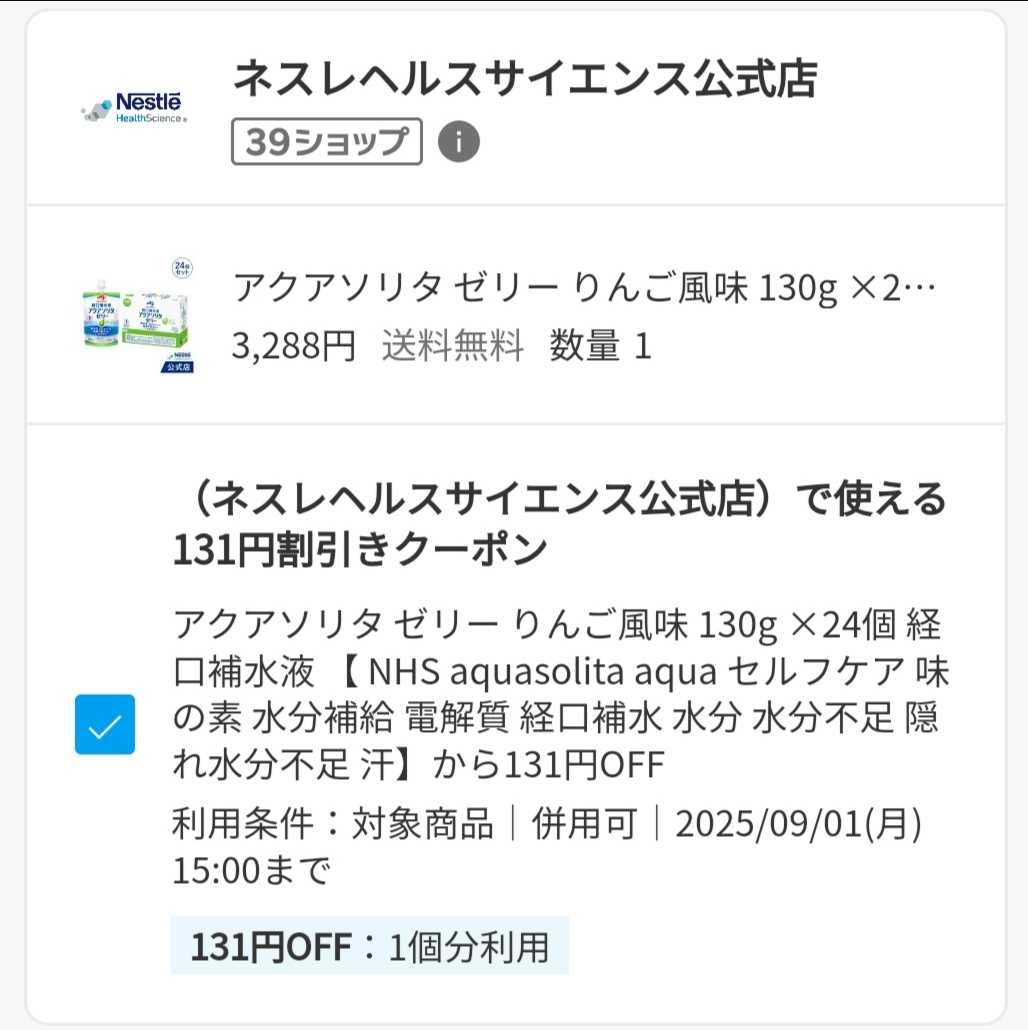Open ネスレヘルスサイエンス公式店 shop page
The height and width of the screenshot is (1030, 1028).
point(524,79)
